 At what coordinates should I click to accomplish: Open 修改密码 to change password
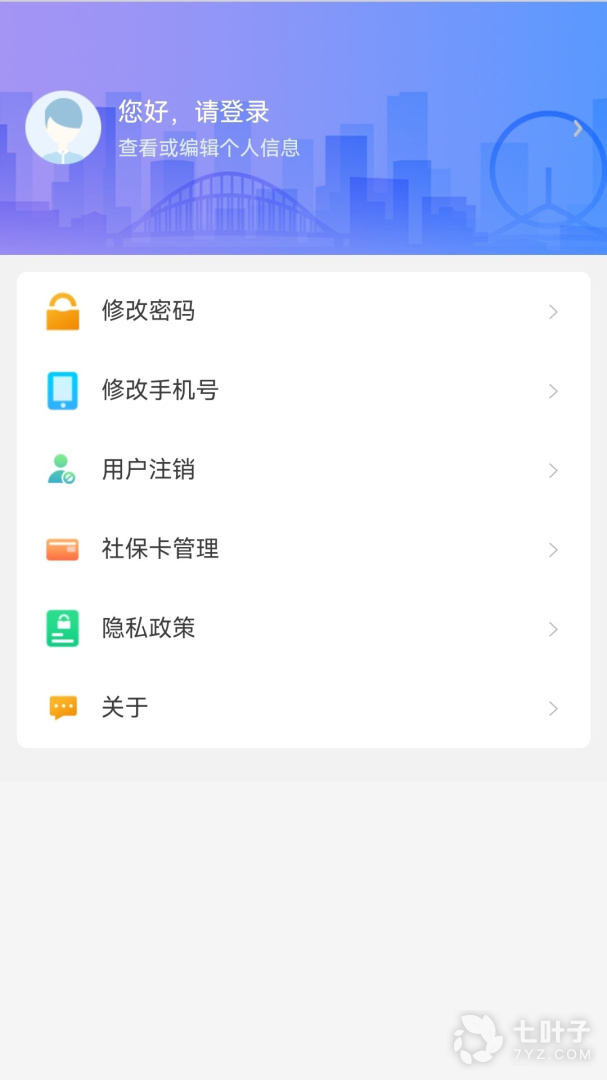pyautogui.click(x=148, y=312)
